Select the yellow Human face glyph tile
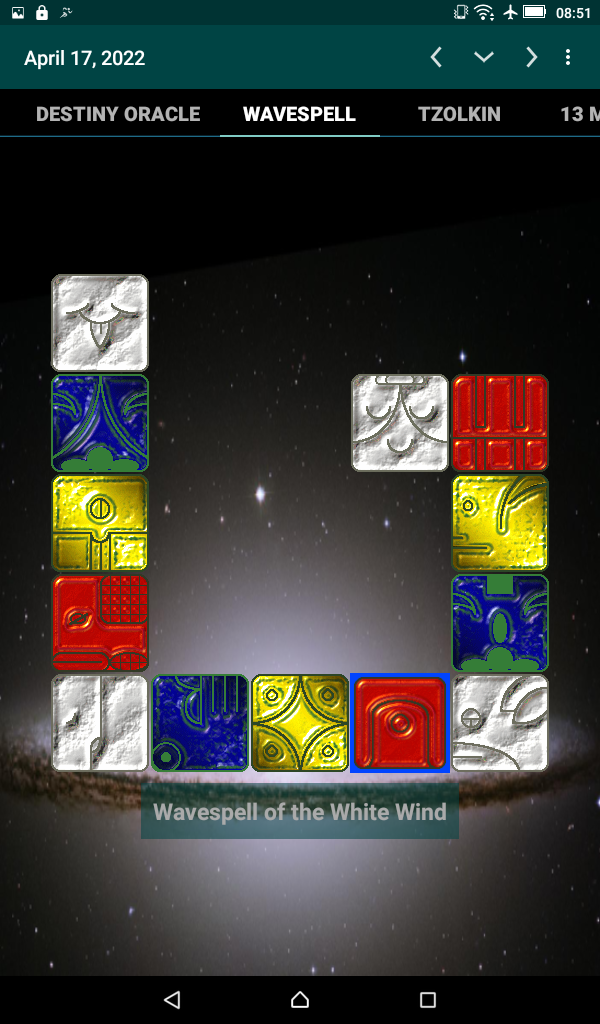The height and width of the screenshot is (1024, 600). point(500,523)
